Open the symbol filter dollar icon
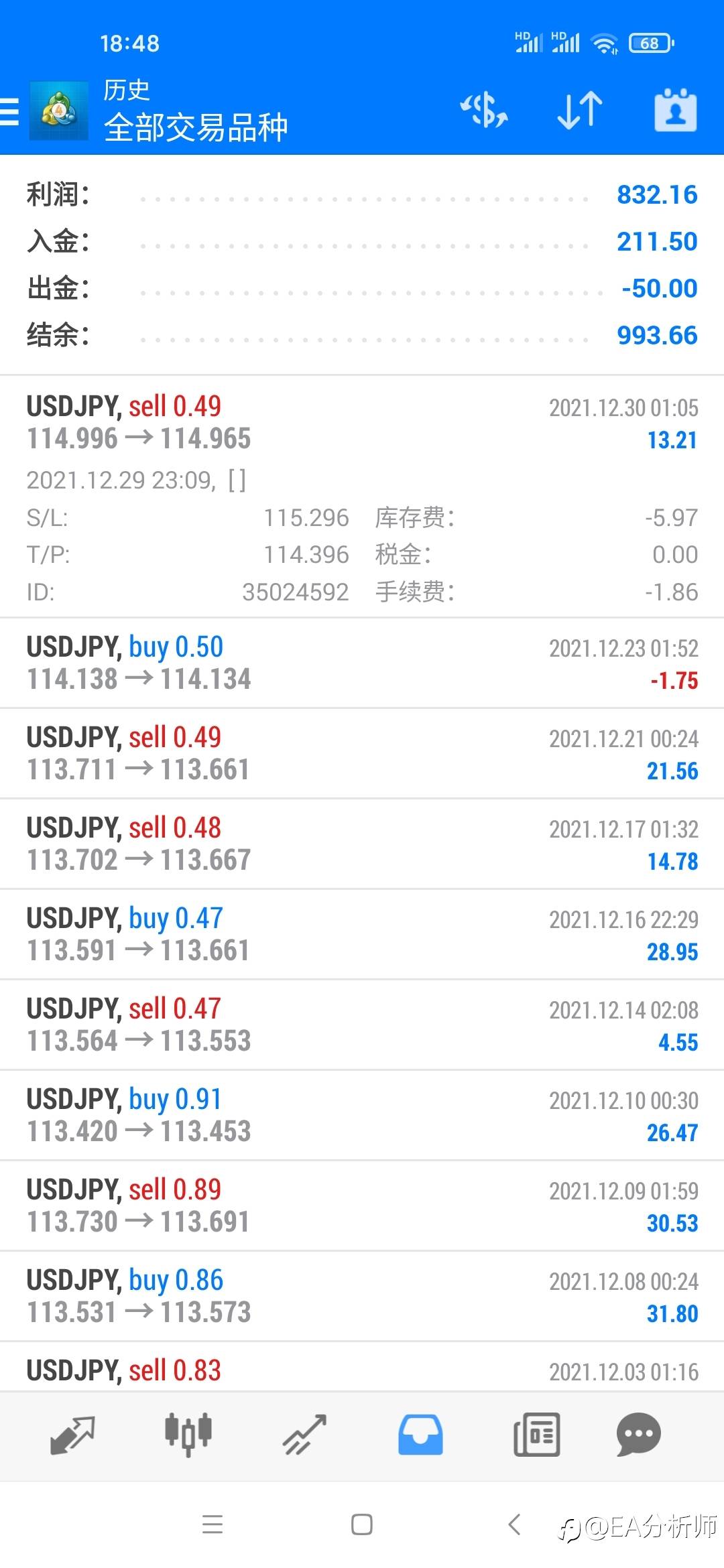The image size is (724, 1568). coord(484,111)
